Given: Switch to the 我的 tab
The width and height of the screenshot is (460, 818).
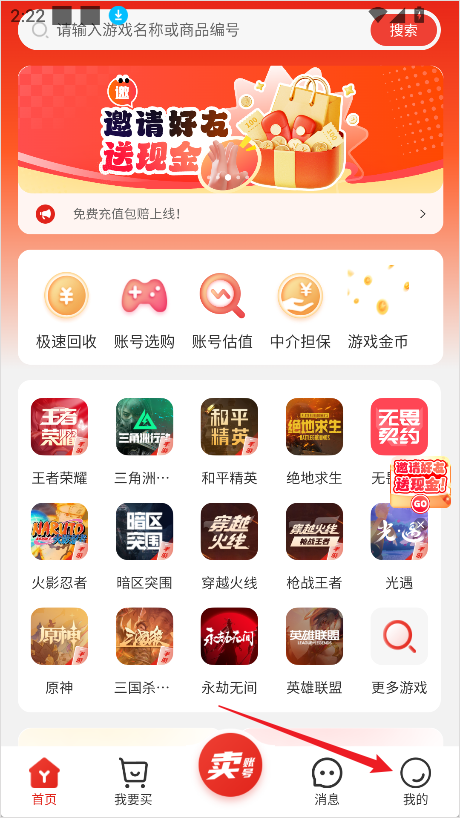Looking at the screenshot, I should tap(415, 781).
